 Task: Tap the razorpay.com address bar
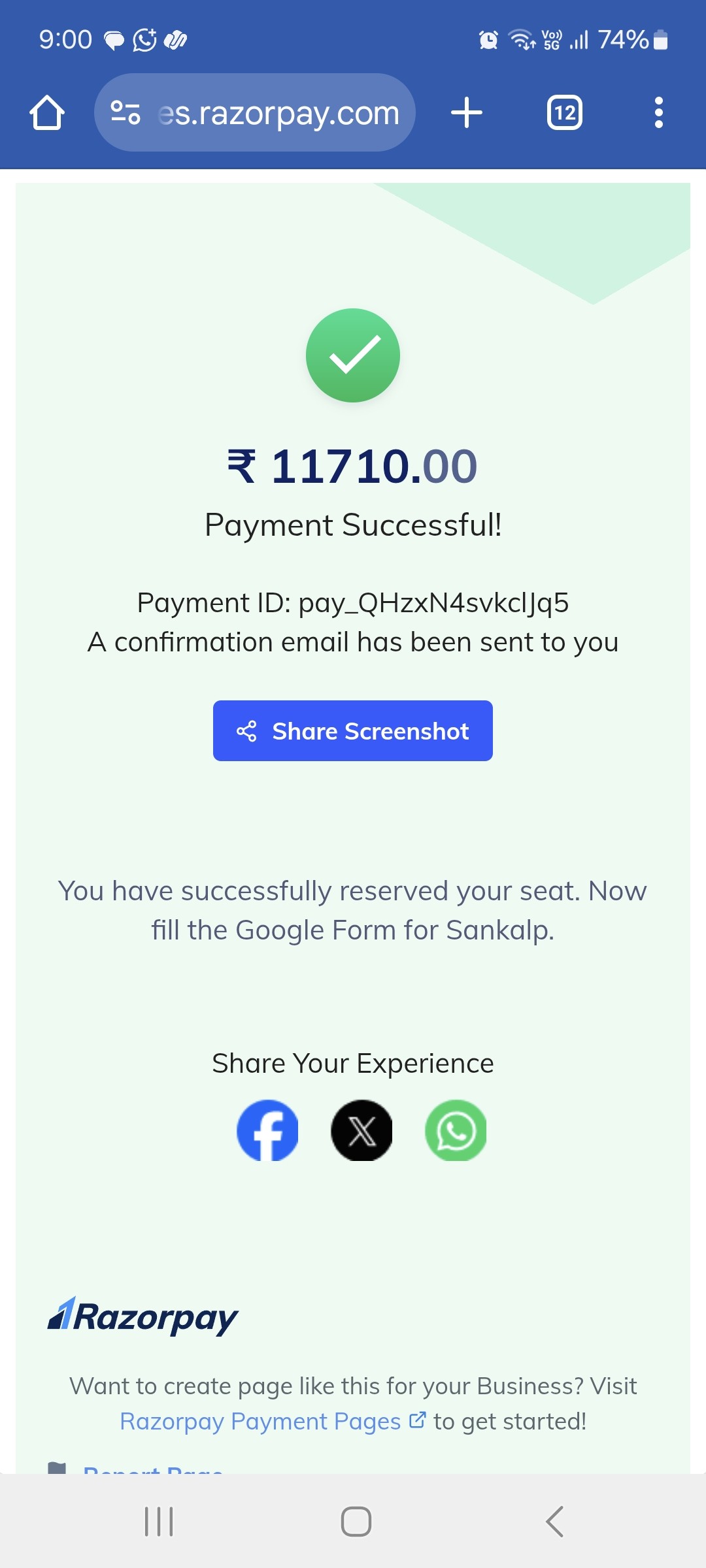tap(255, 112)
